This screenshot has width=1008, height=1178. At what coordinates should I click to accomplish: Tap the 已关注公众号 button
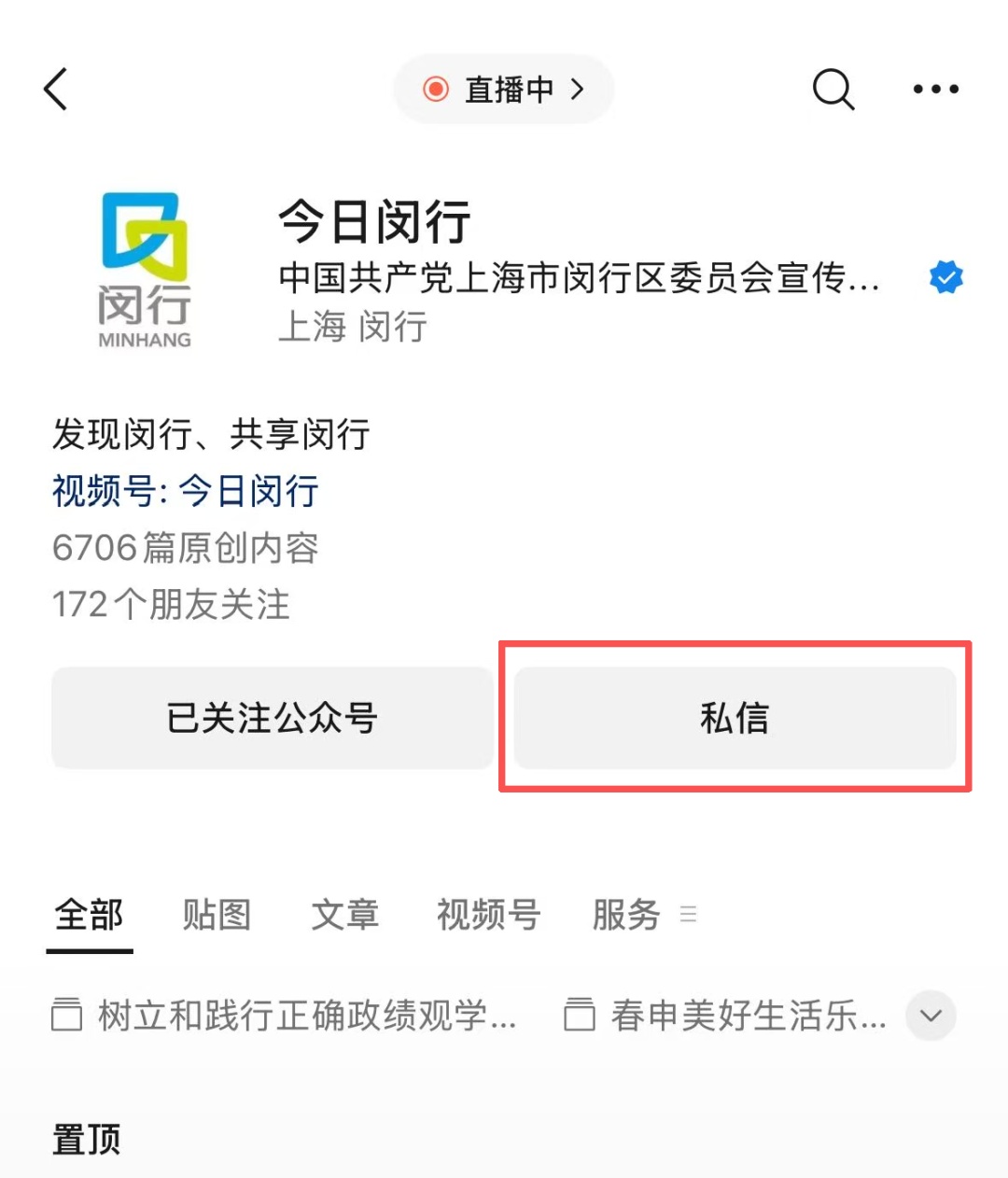coord(272,718)
